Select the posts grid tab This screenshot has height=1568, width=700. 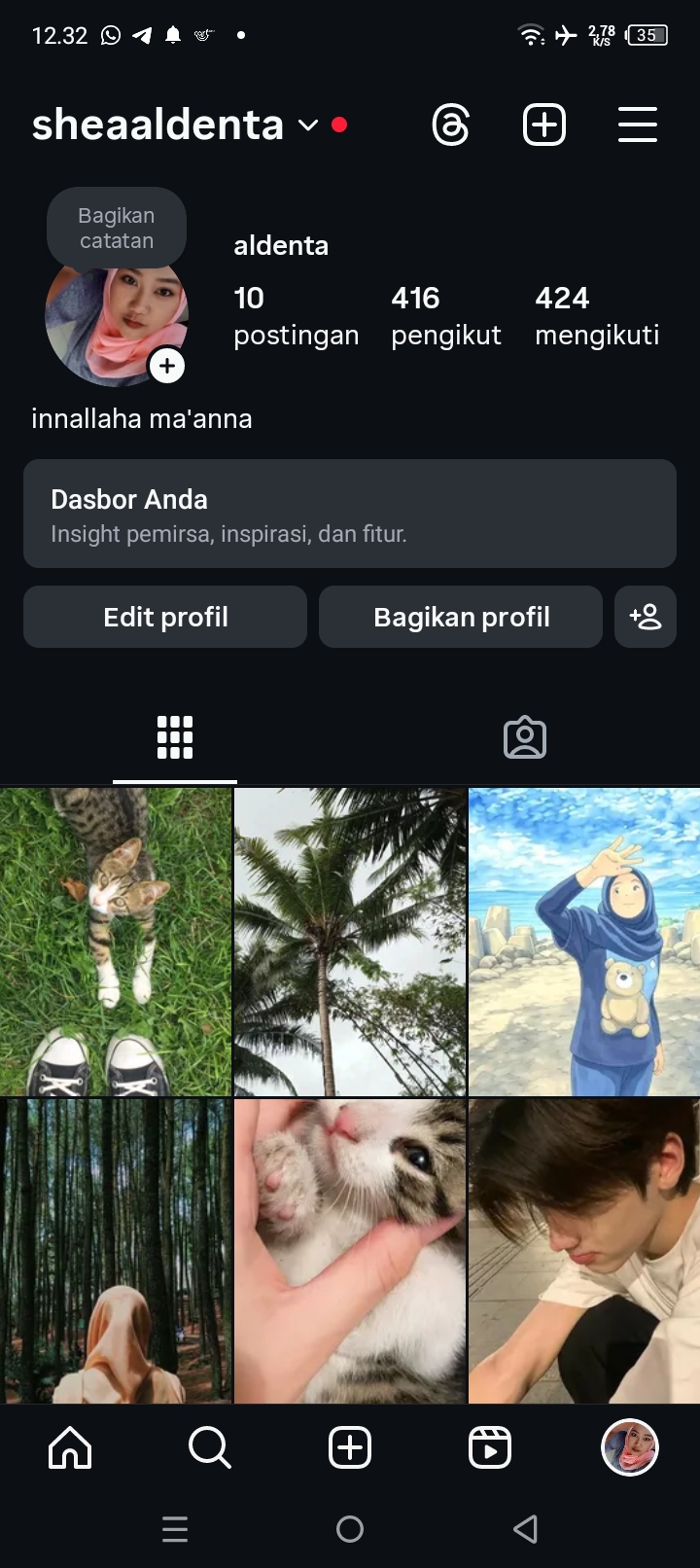click(x=175, y=738)
